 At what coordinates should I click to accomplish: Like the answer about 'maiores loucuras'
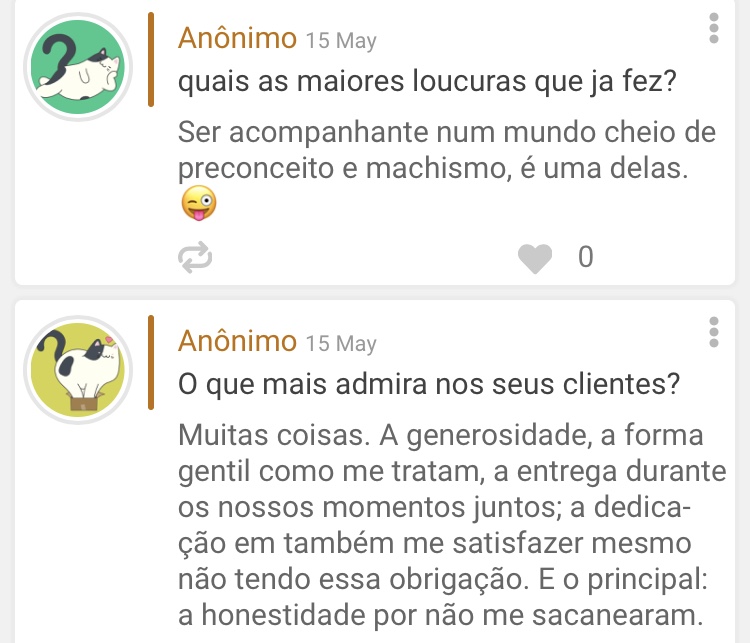[x=536, y=259]
